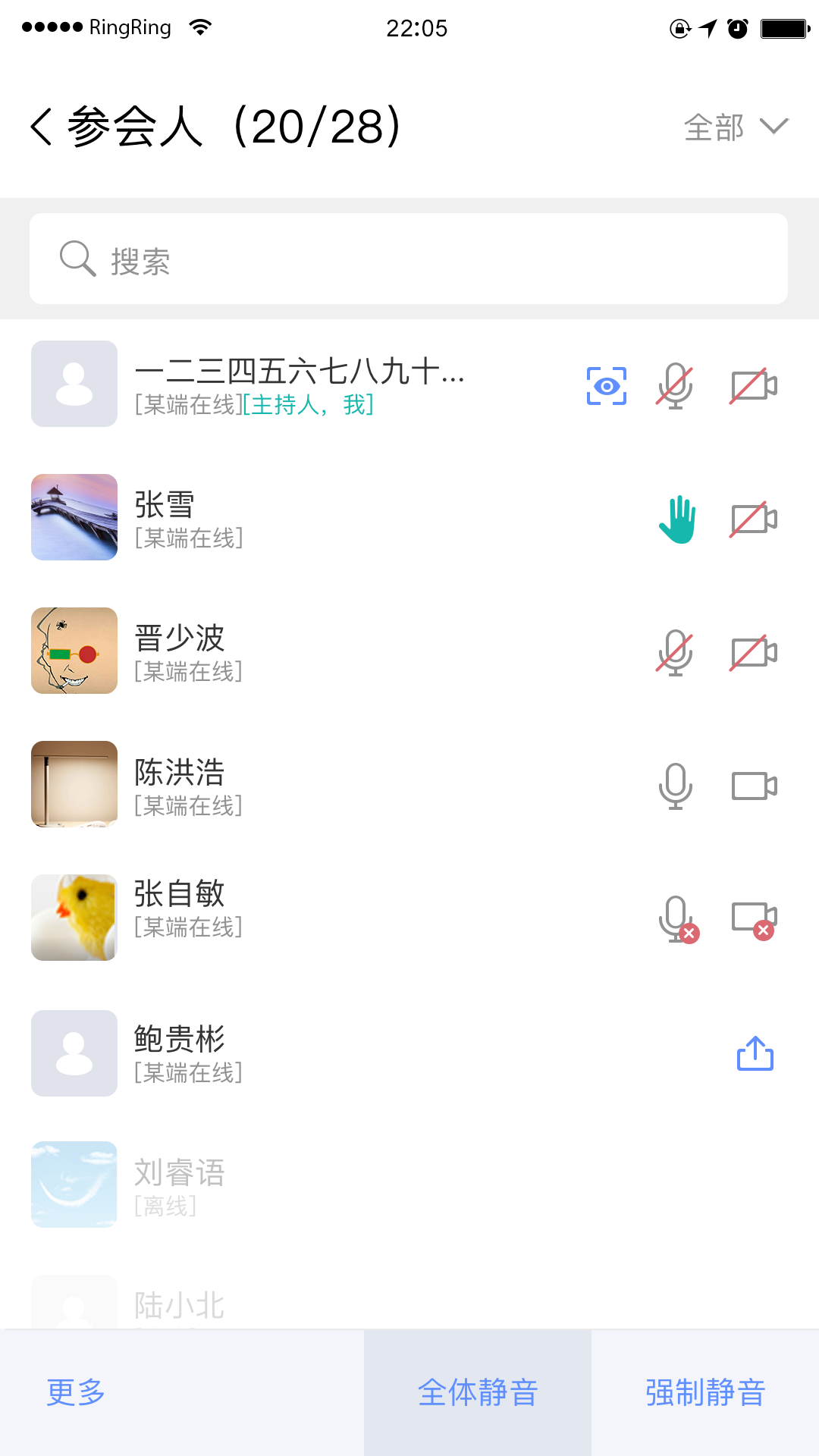Mute everyone with 全体静音
The image size is (819, 1456).
(478, 1392)
